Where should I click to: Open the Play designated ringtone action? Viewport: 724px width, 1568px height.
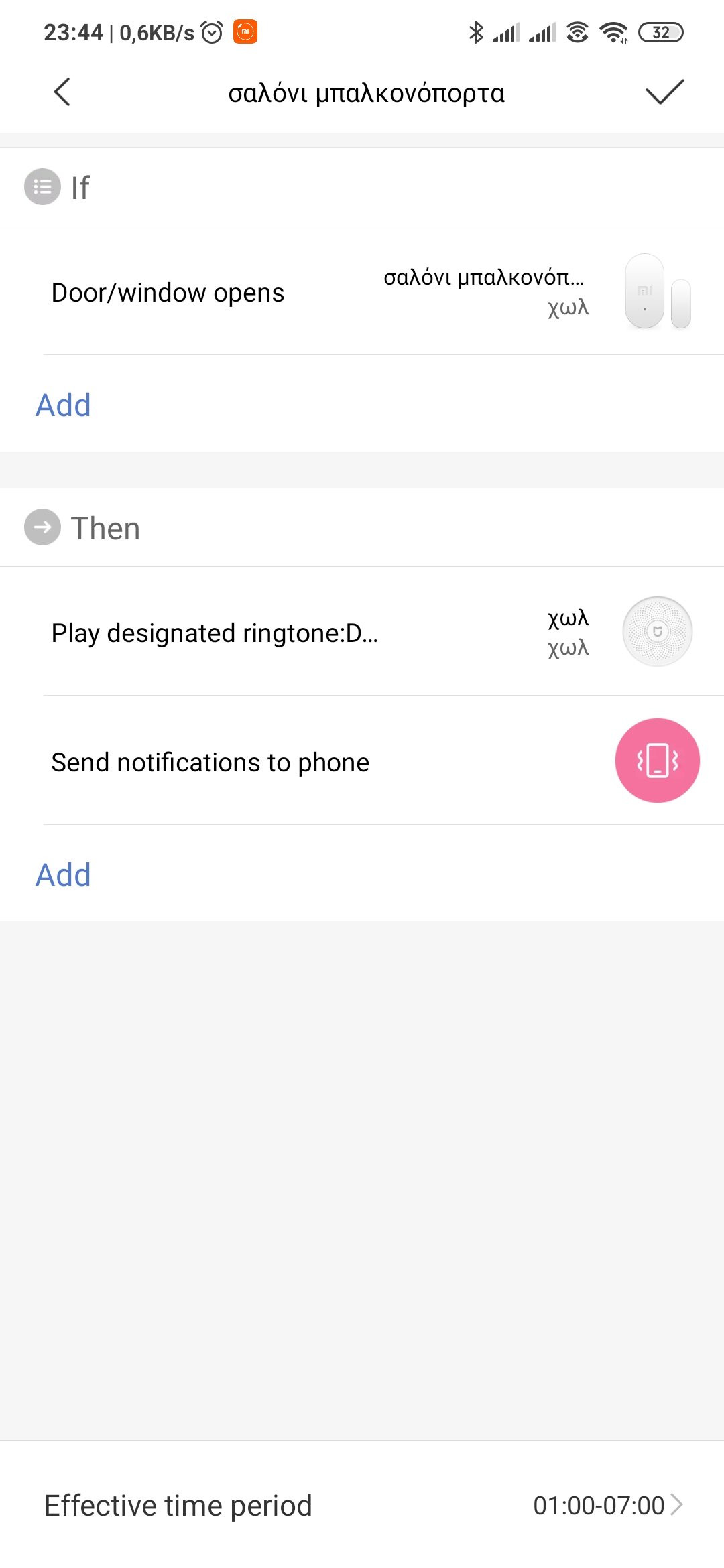362,632
